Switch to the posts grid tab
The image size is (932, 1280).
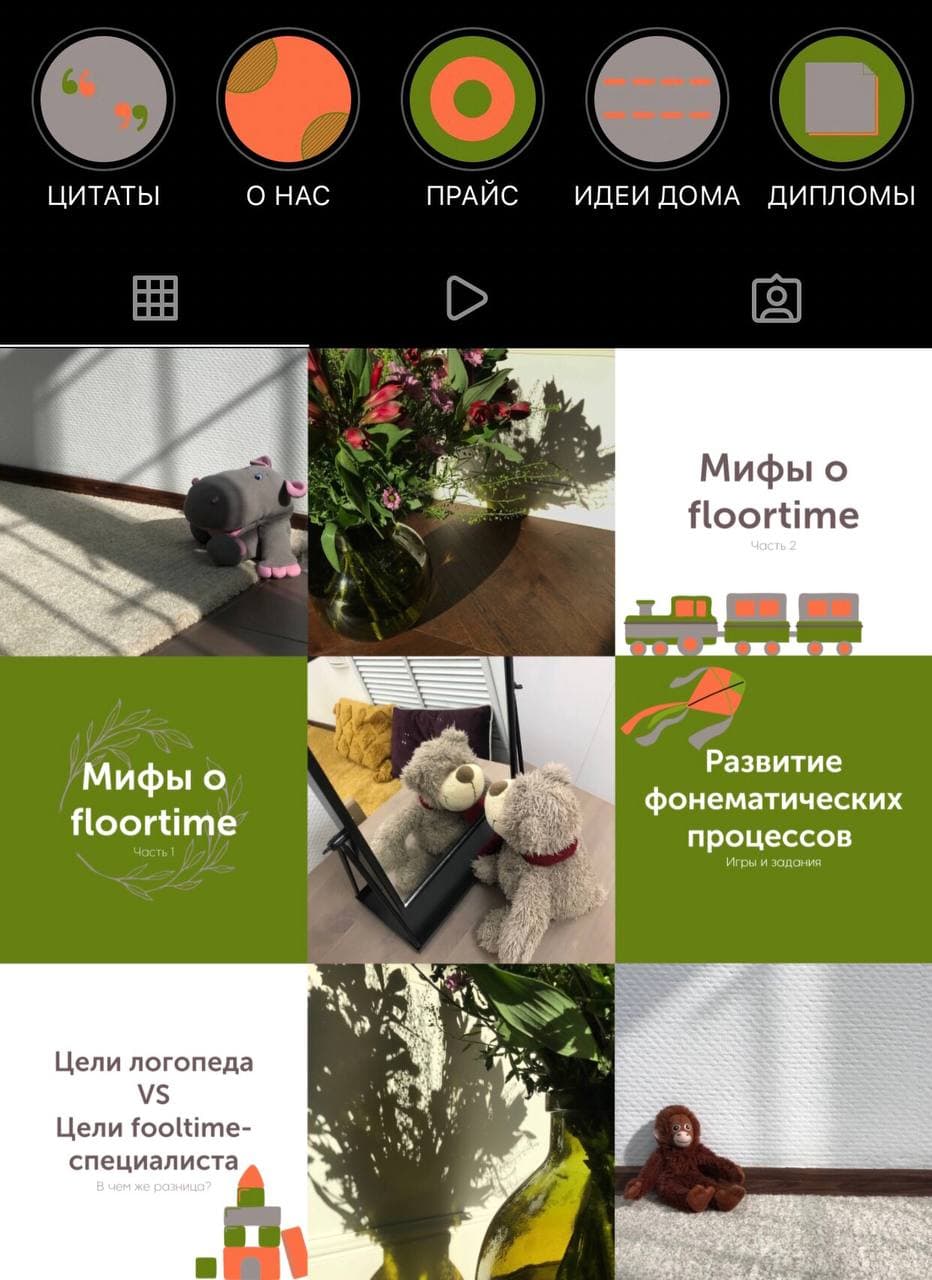[x=155, y=298]
